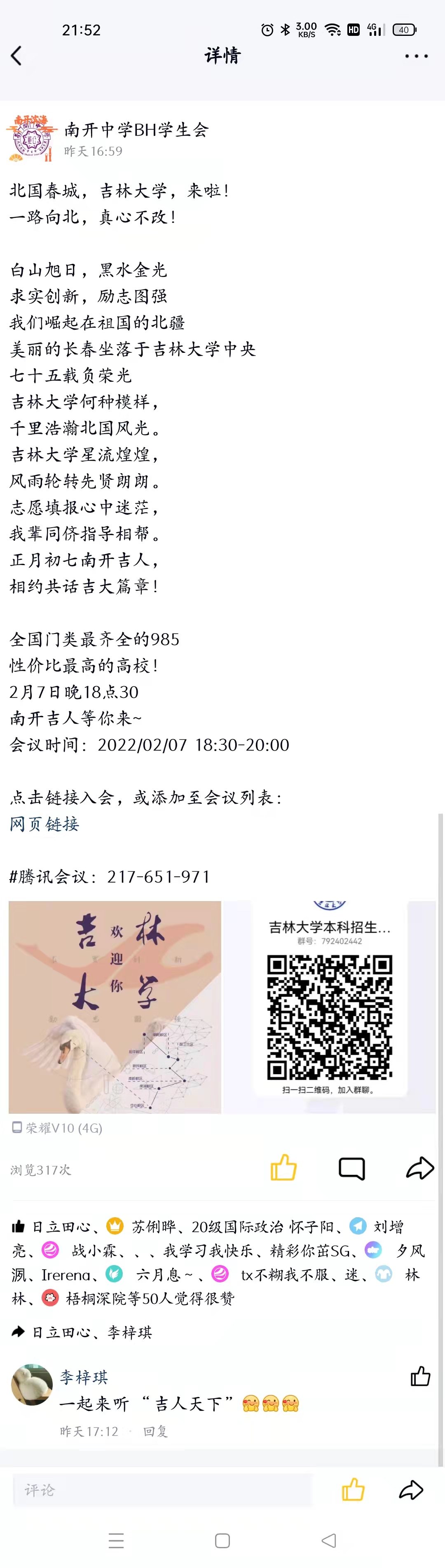Tap the share arrow in the bottom bar

tap(411, 1490)
